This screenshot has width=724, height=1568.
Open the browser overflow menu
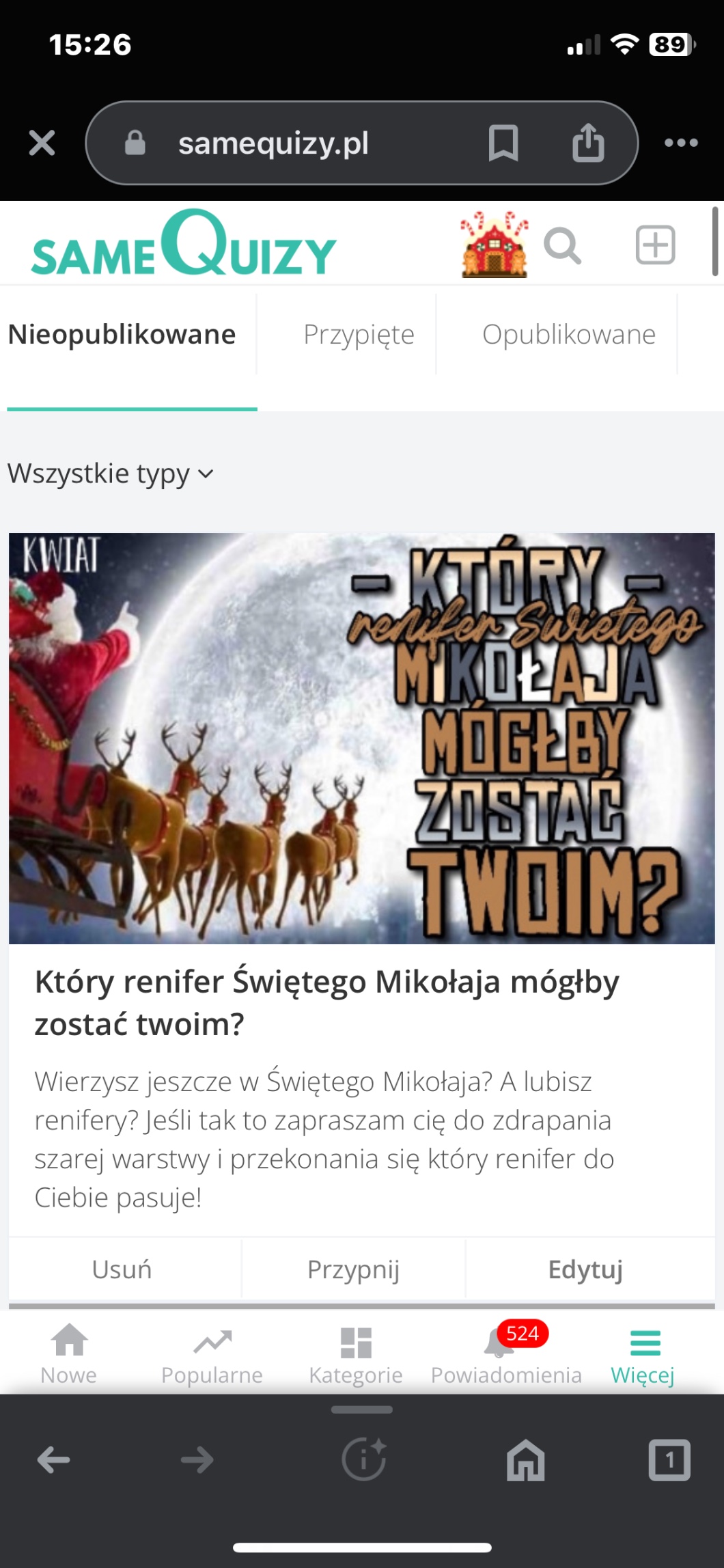(x=681, y=143)
